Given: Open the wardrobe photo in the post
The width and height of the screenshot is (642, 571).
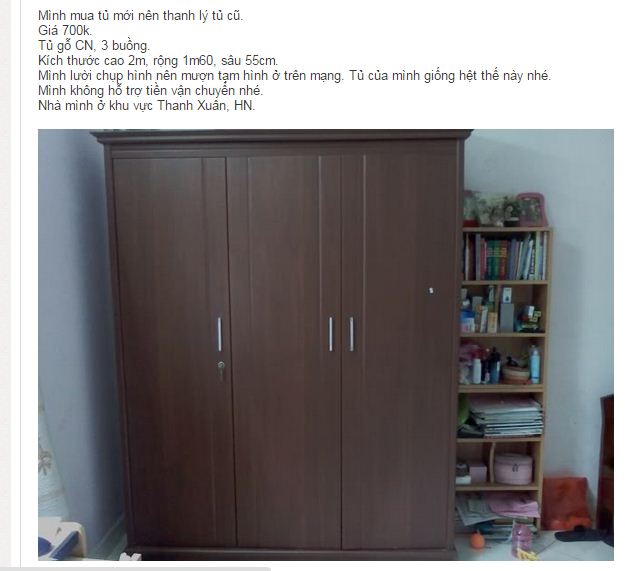Looking at the screenshot, I should click(x=326, y=343).
